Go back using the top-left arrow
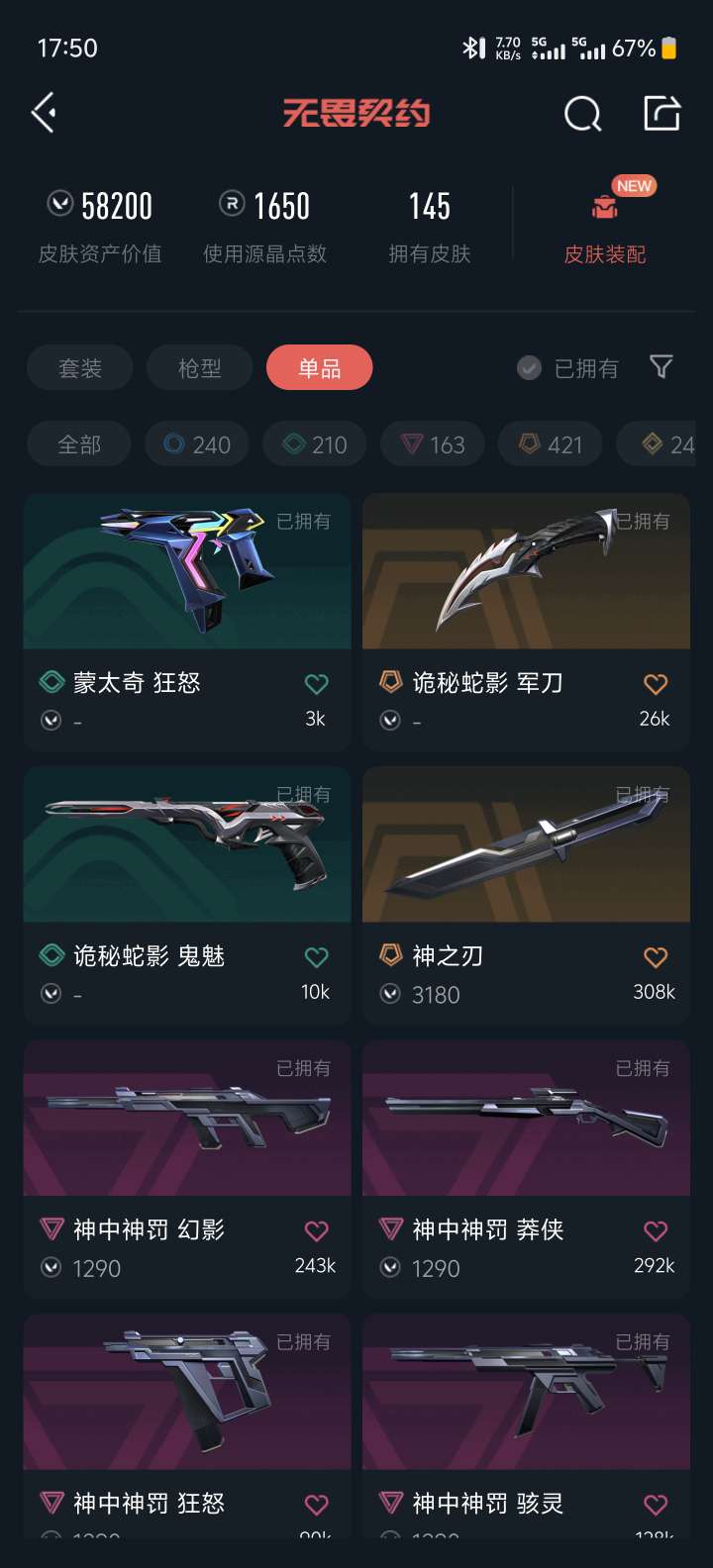713x1568 pixels. (x=44, y=113)
